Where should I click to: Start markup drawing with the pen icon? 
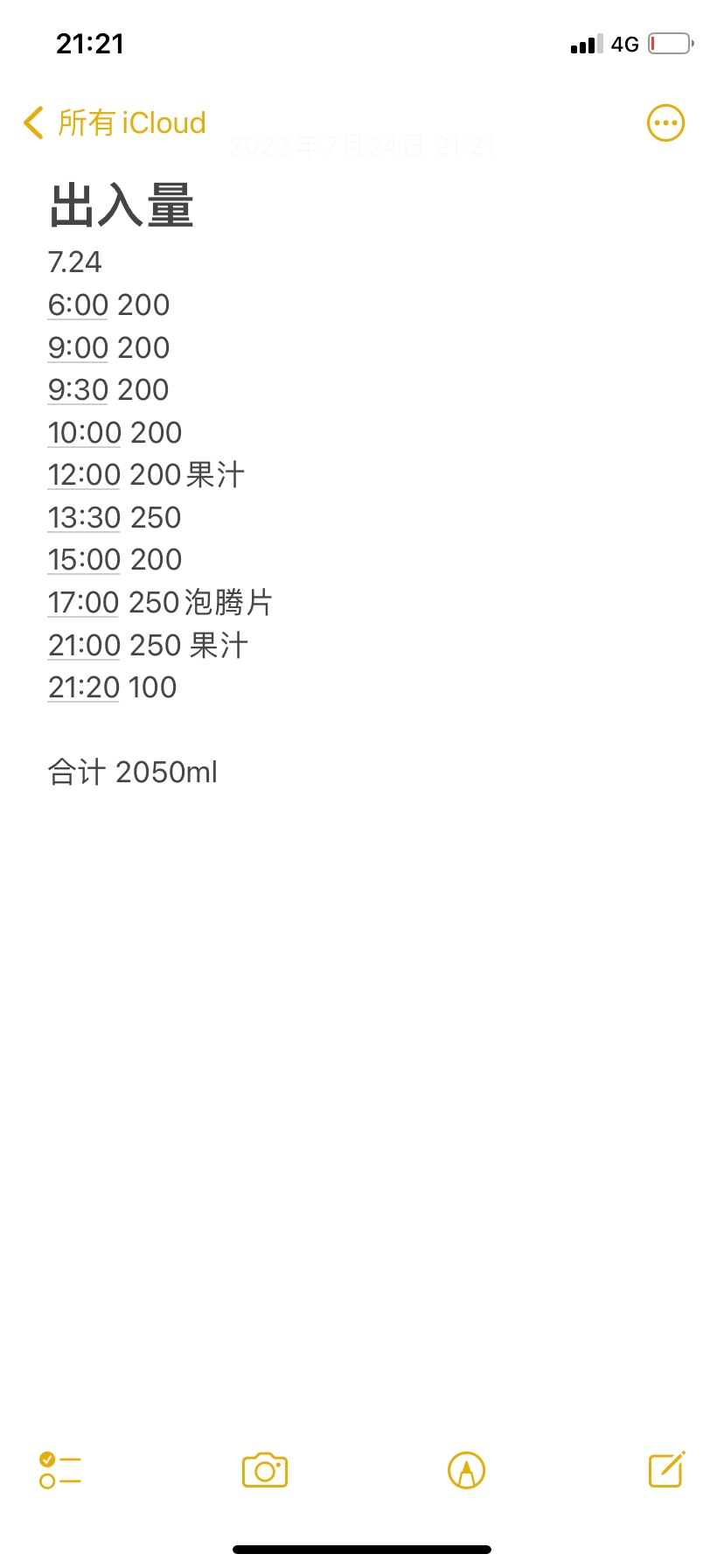click(x=466, y=1470)
